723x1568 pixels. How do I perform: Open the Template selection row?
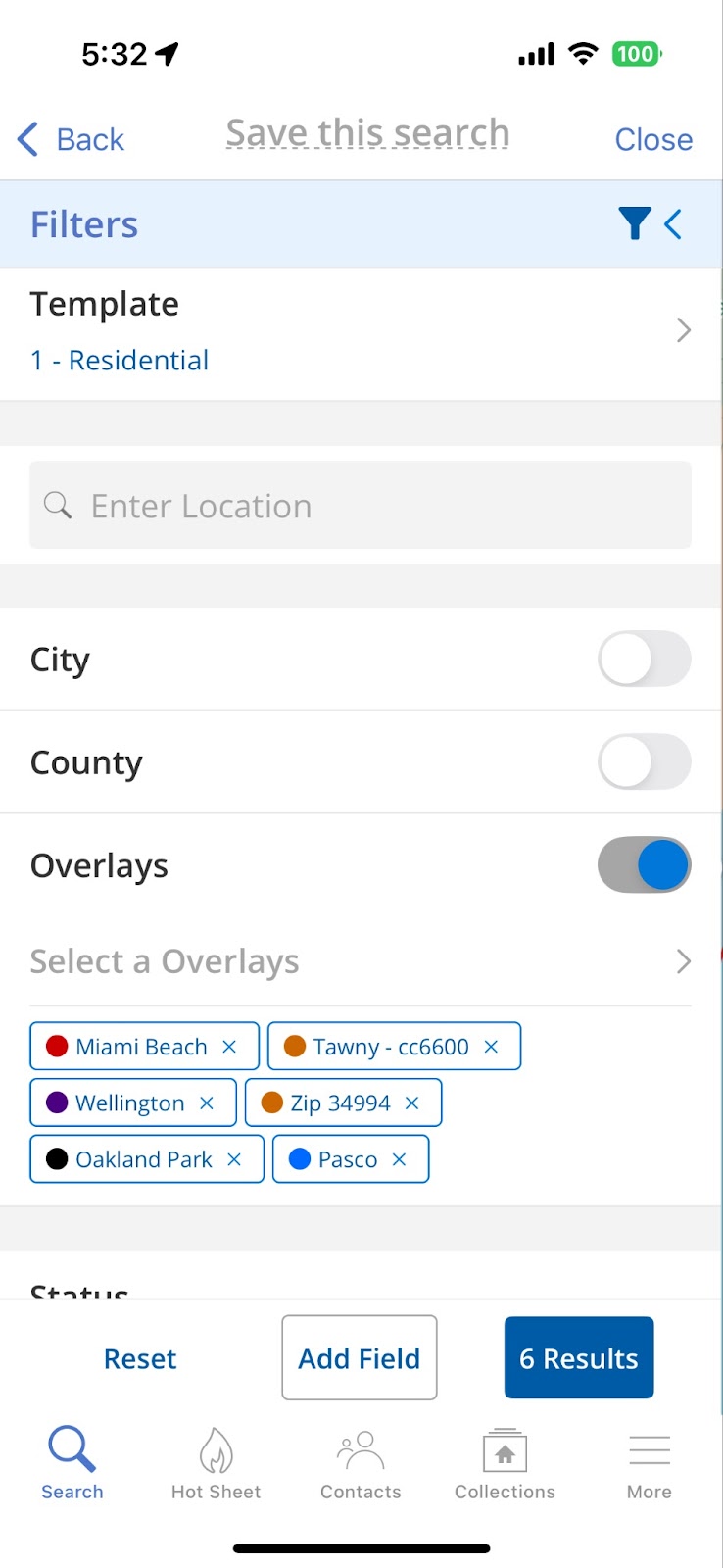(x=361, y=331)
